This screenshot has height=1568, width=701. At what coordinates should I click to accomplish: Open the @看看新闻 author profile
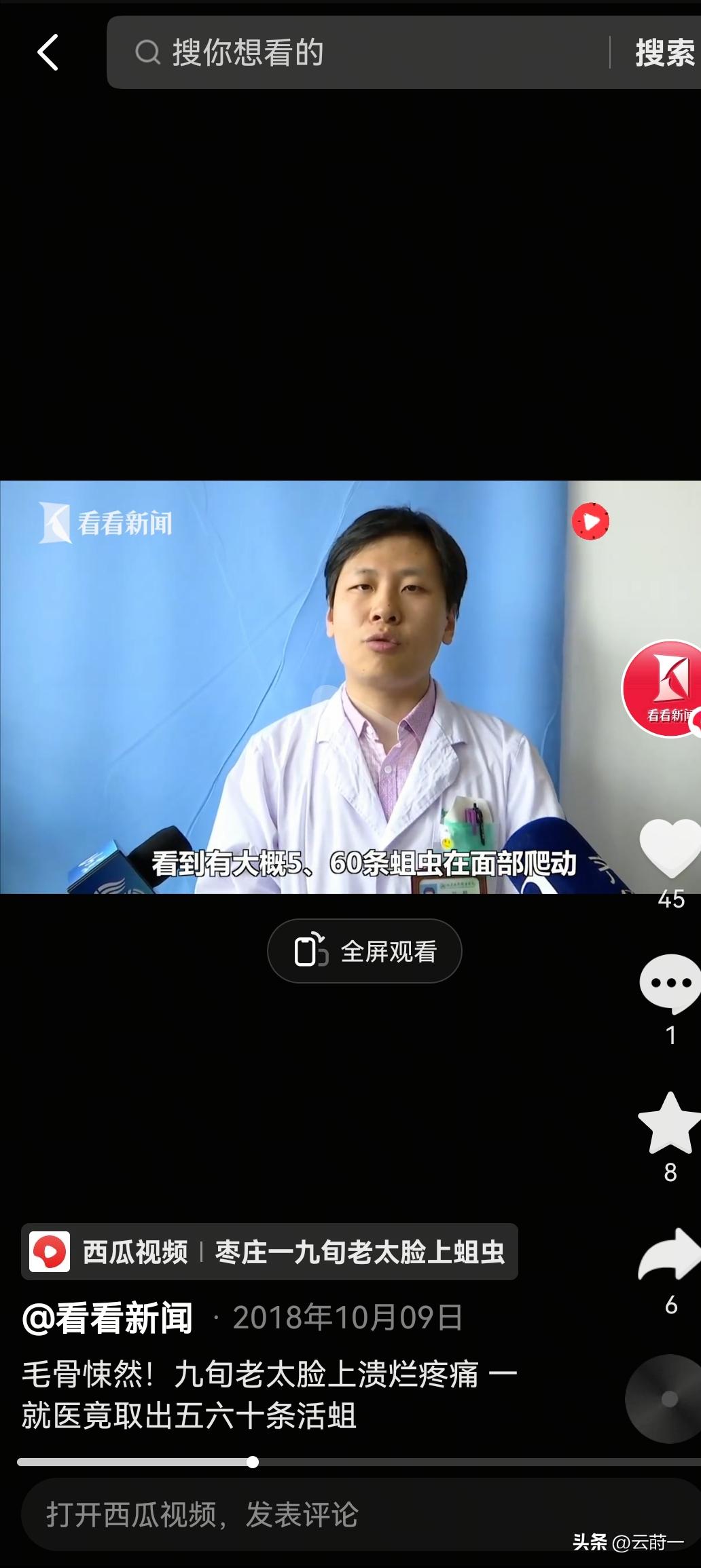pyautogui.click(x=109, y=1318)
